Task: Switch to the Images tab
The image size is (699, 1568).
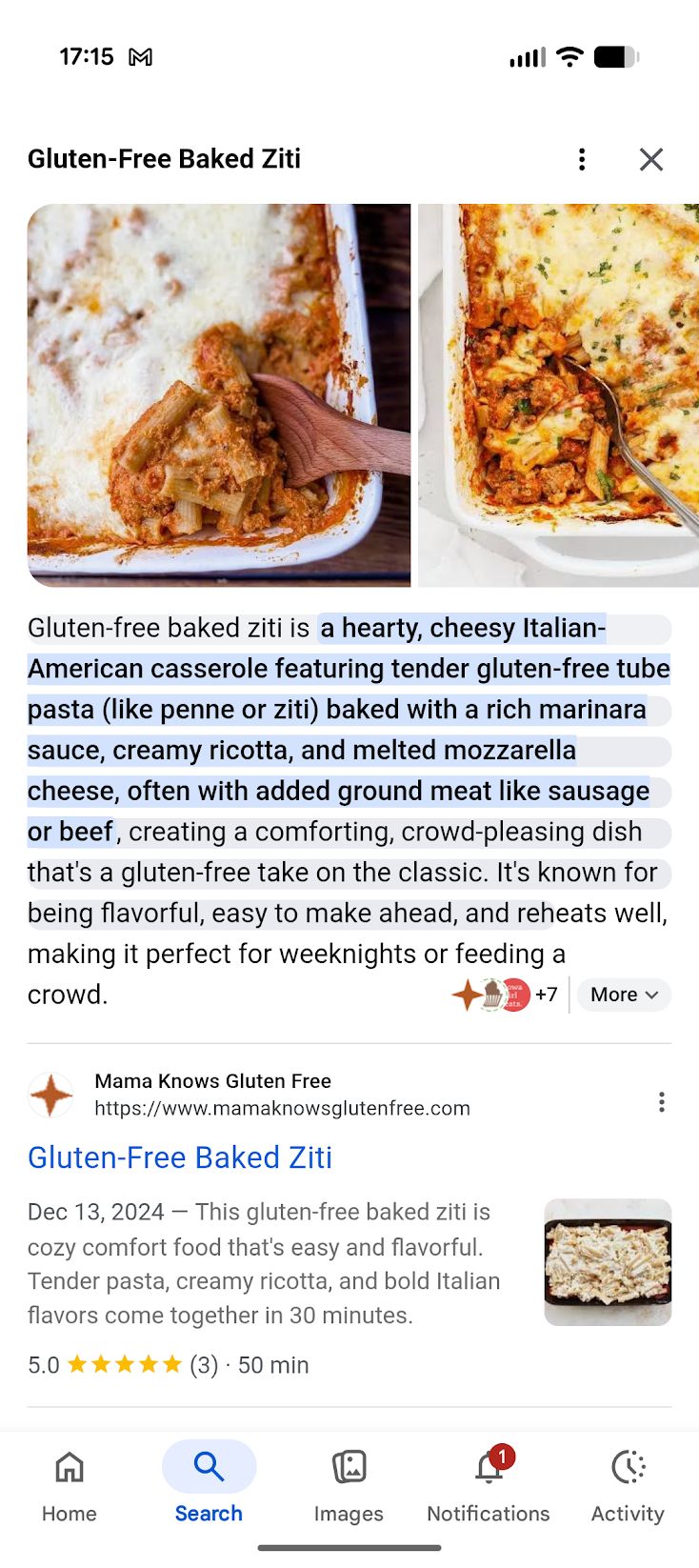Action: (x=349, y=1484)
